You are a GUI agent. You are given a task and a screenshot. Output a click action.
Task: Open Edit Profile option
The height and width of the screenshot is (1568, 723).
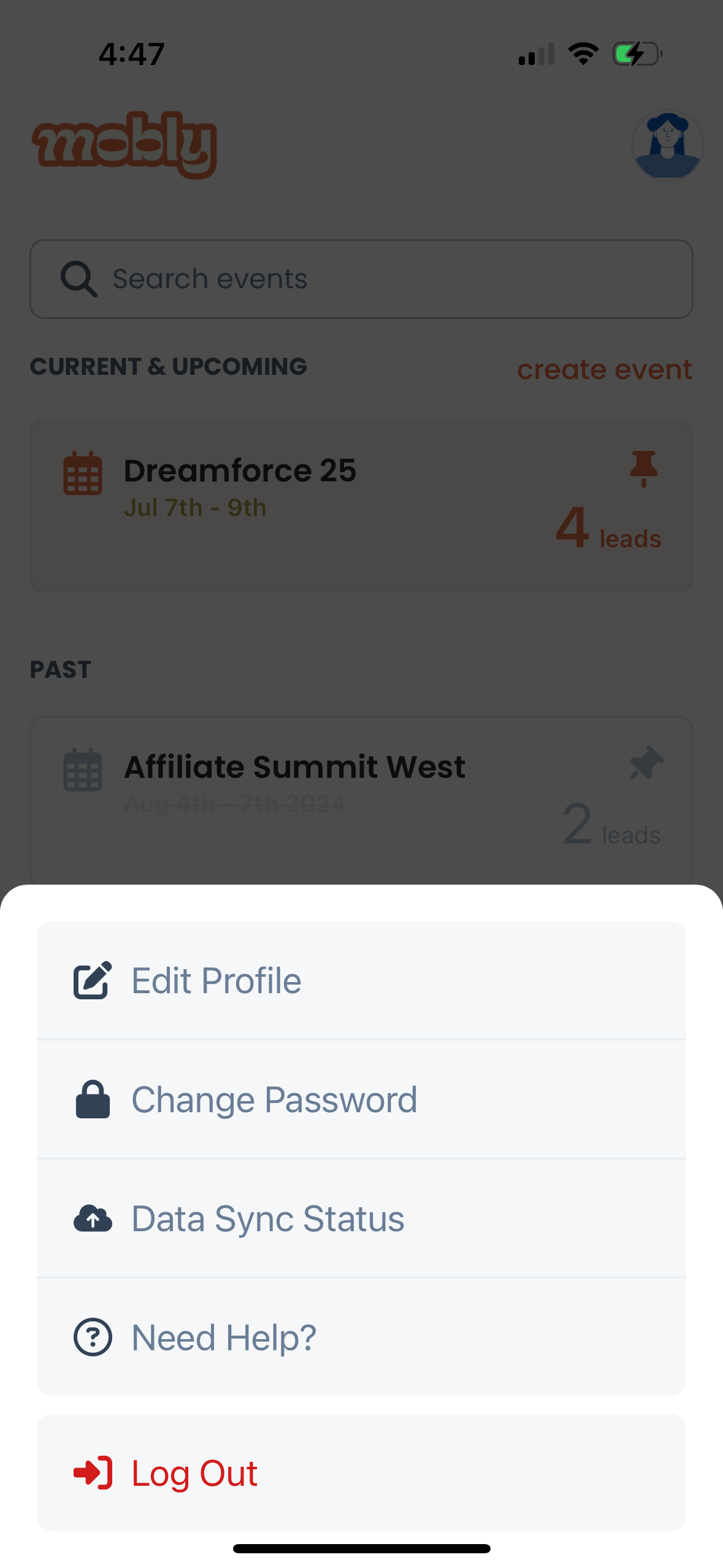click(x=361, y=980)
